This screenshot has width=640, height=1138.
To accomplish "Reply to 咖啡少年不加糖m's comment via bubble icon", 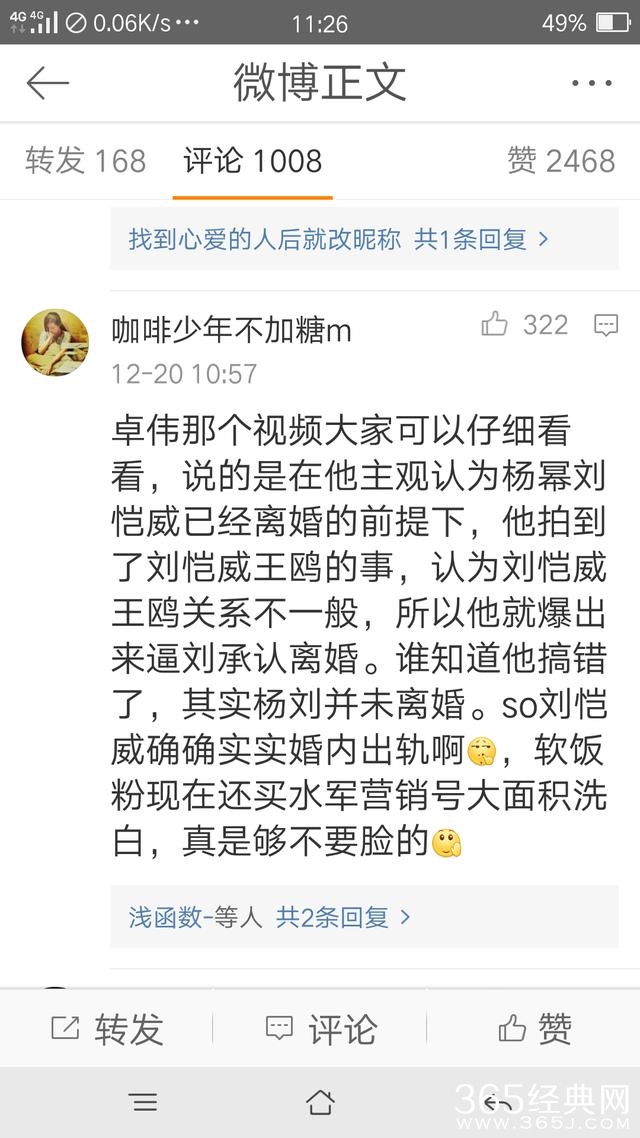I will click(605, 324).
